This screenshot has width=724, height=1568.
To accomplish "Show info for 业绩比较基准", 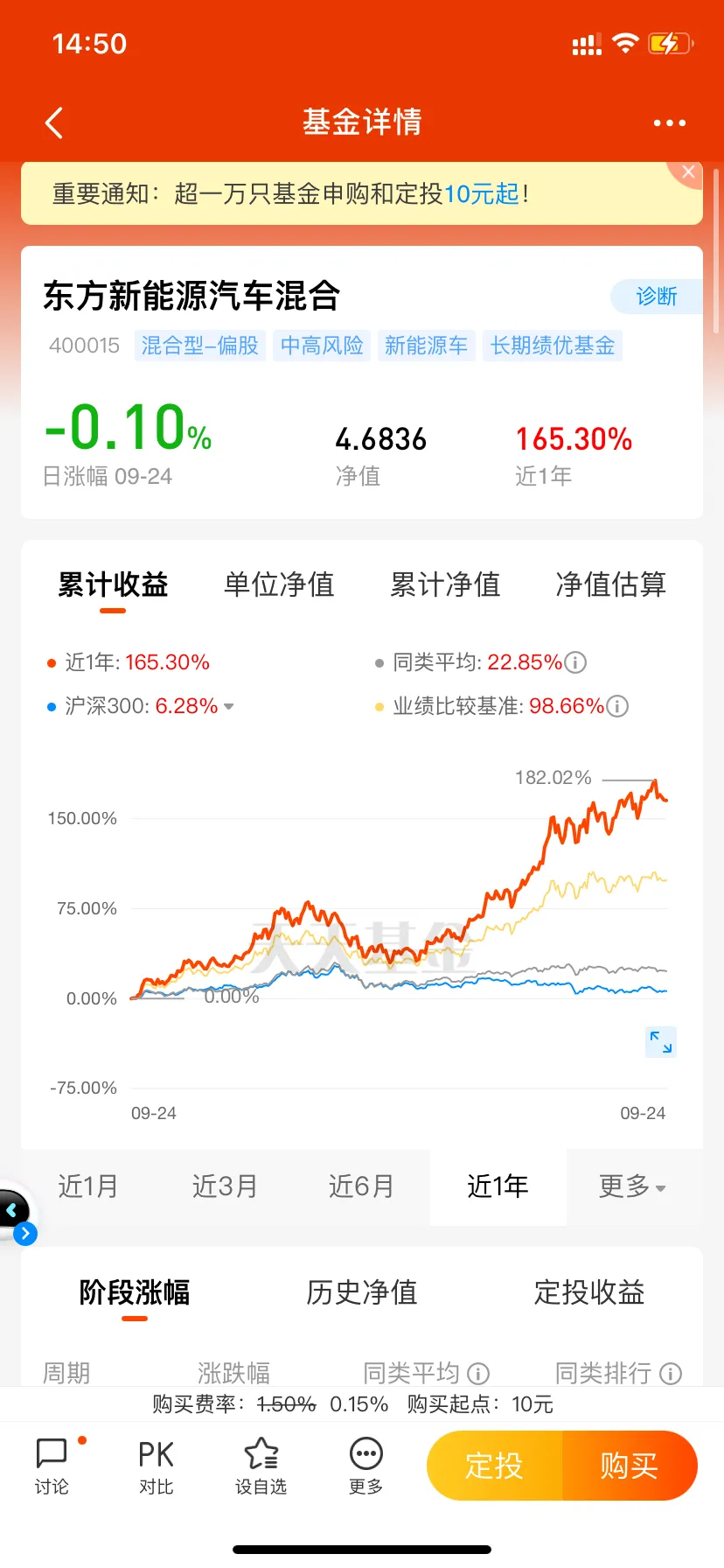I will tap(617, 706).
